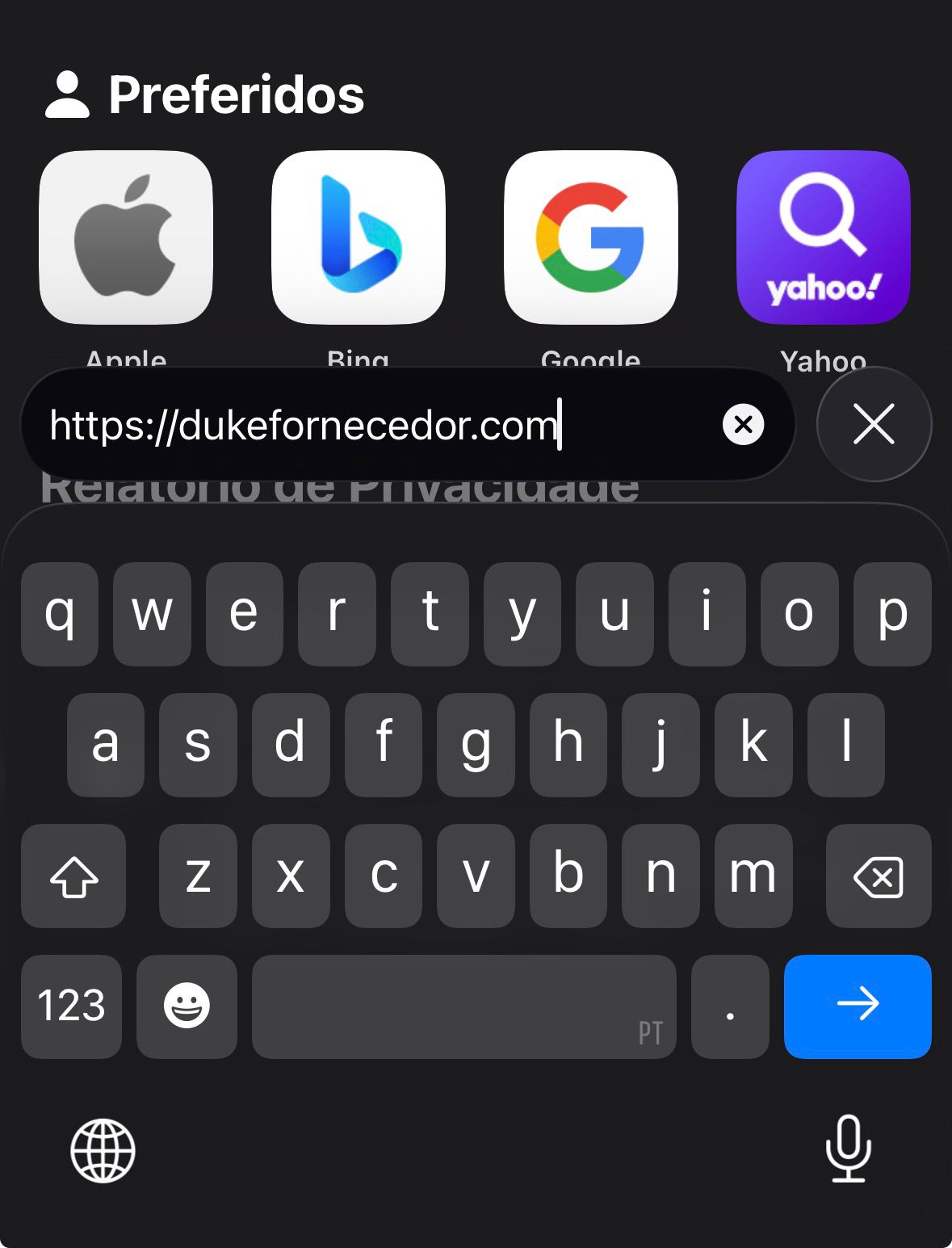The image size is (952, 1248).
Task: Cancel the address bar editing
Action: (x=874, y=424)
